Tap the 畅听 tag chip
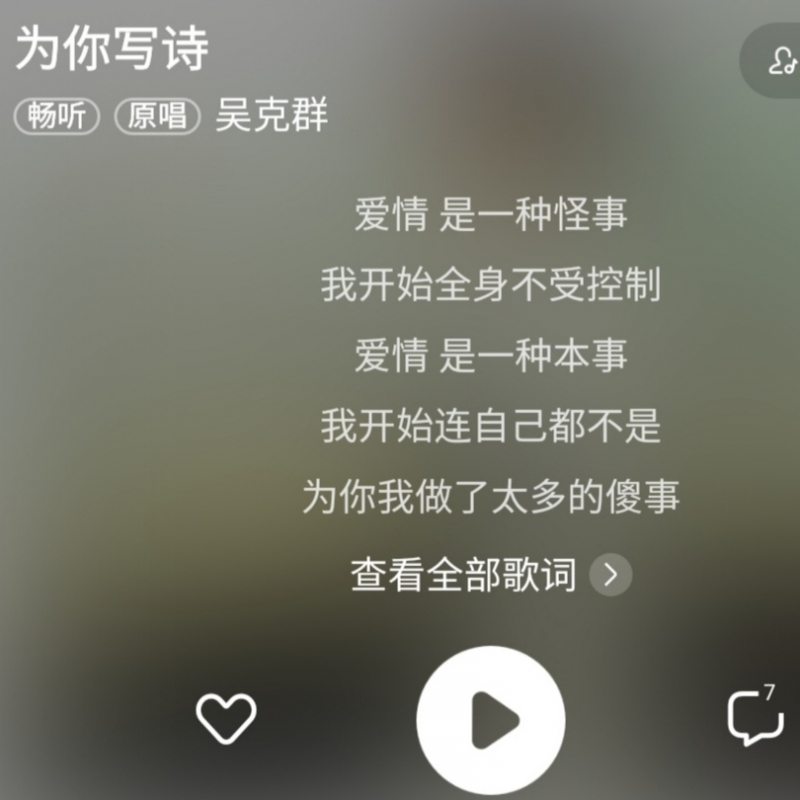Viewport: 800px width, 800px height. tap(57, 117)
